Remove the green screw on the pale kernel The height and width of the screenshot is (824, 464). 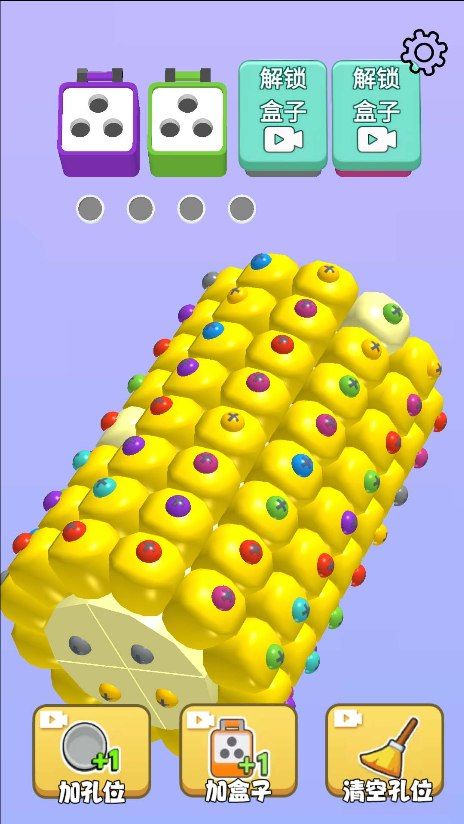[392, 313]
